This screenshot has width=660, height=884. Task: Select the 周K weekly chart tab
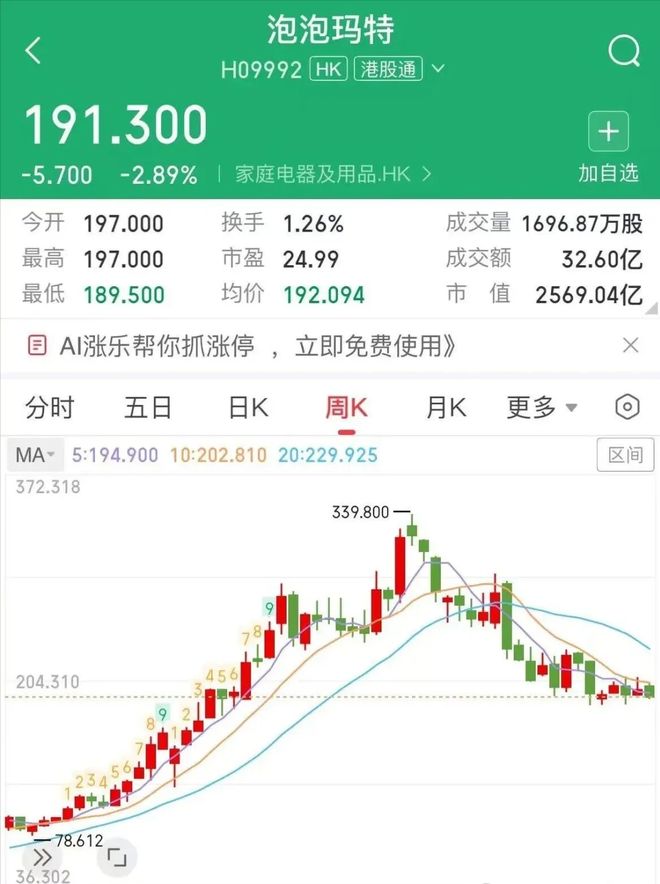coord(347,407)
